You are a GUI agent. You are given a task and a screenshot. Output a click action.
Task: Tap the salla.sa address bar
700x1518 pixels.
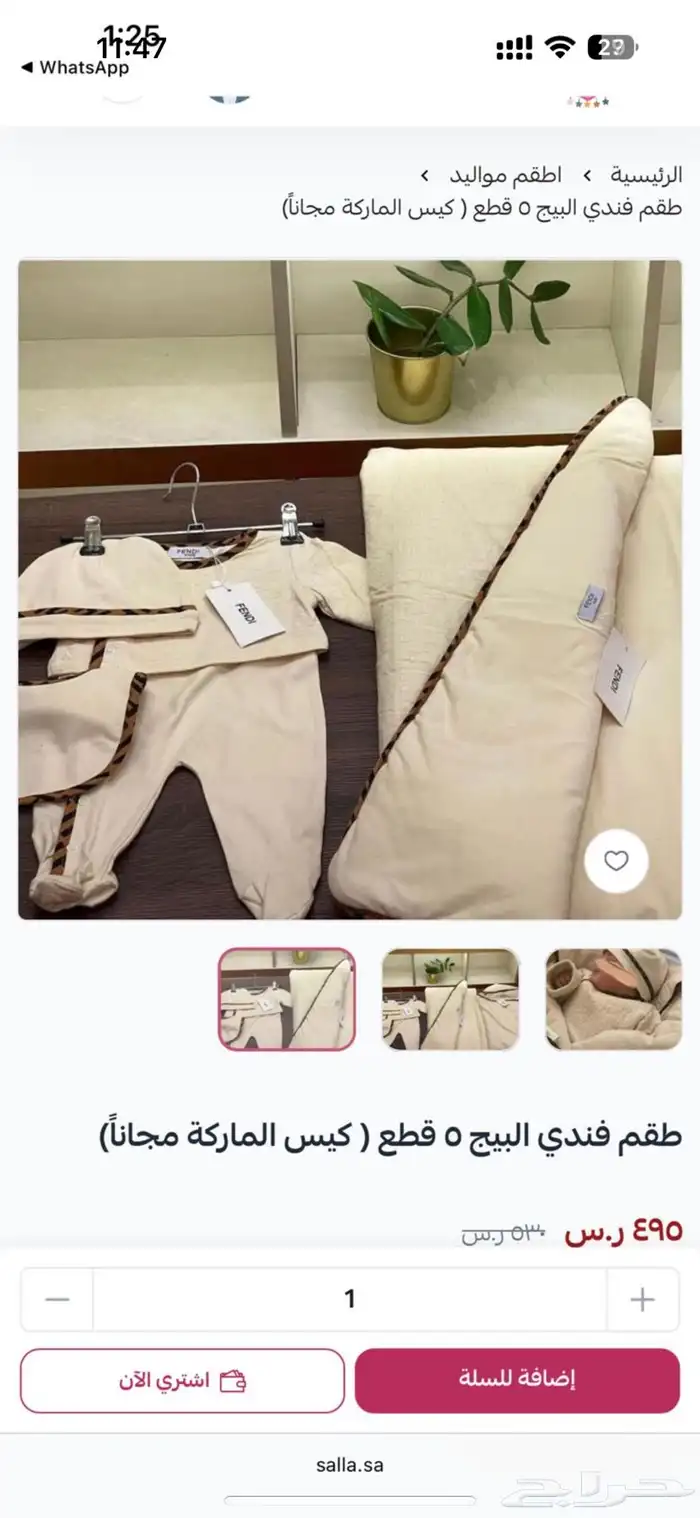(x=350, y=1464)
